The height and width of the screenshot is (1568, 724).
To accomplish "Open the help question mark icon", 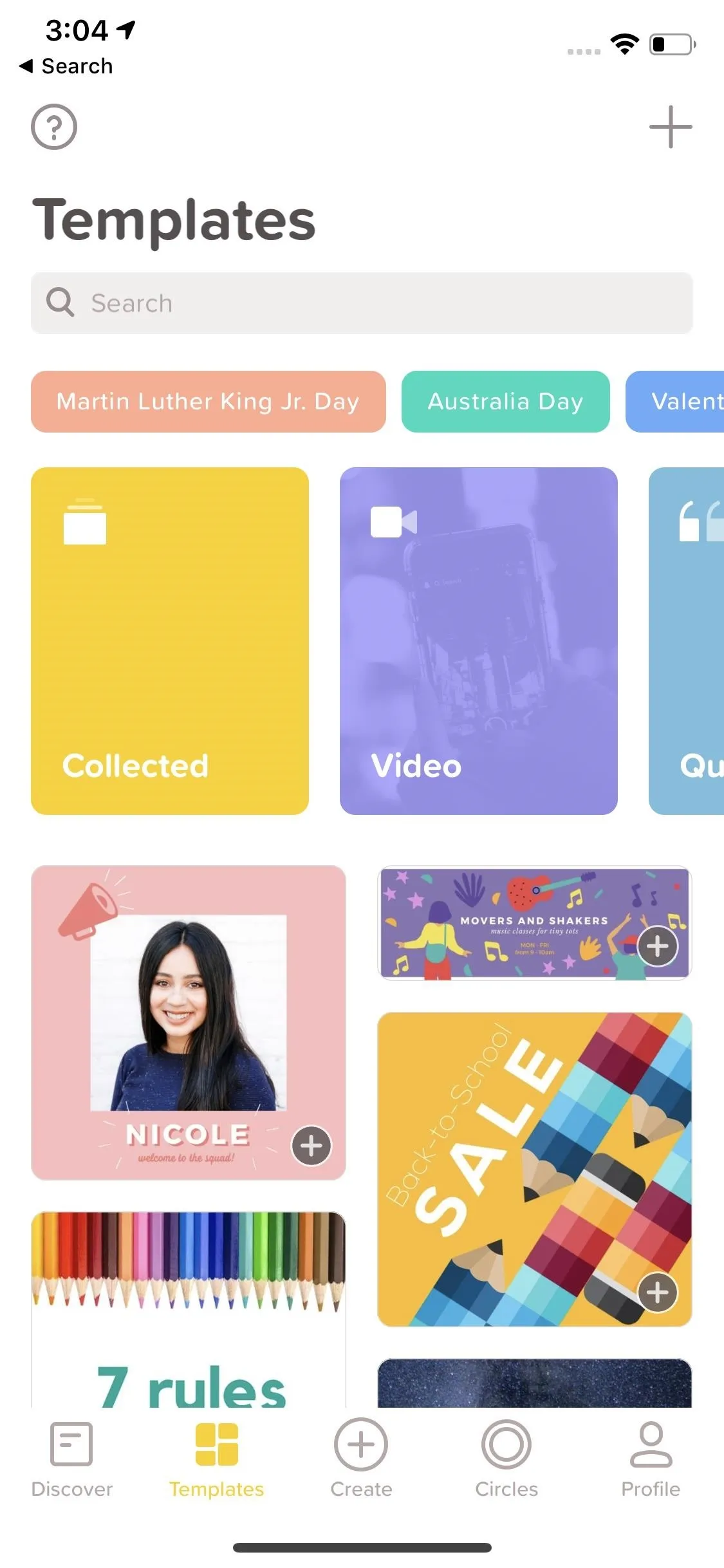I will pyautogui.click(x=54, y=127).
